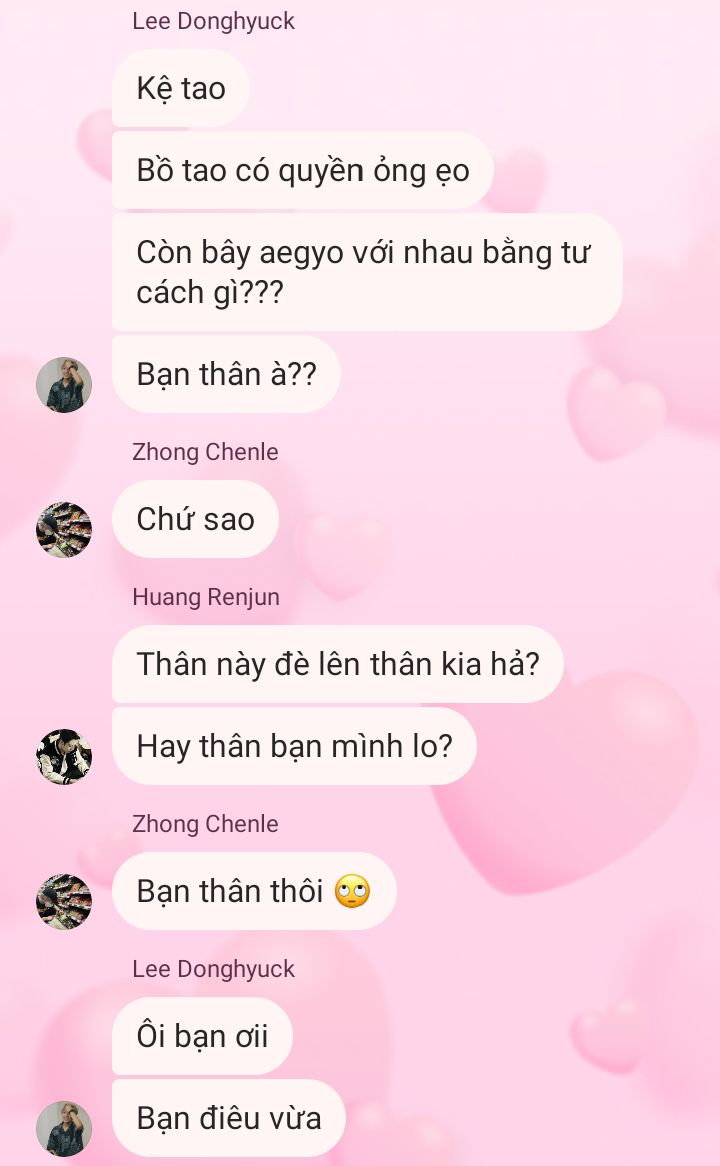This screenshot has width=720, height=1166.
Task: Tap Lee Donghyuck's avatar beside "Bạn điêu vừa"
Action: point(64,1129)
